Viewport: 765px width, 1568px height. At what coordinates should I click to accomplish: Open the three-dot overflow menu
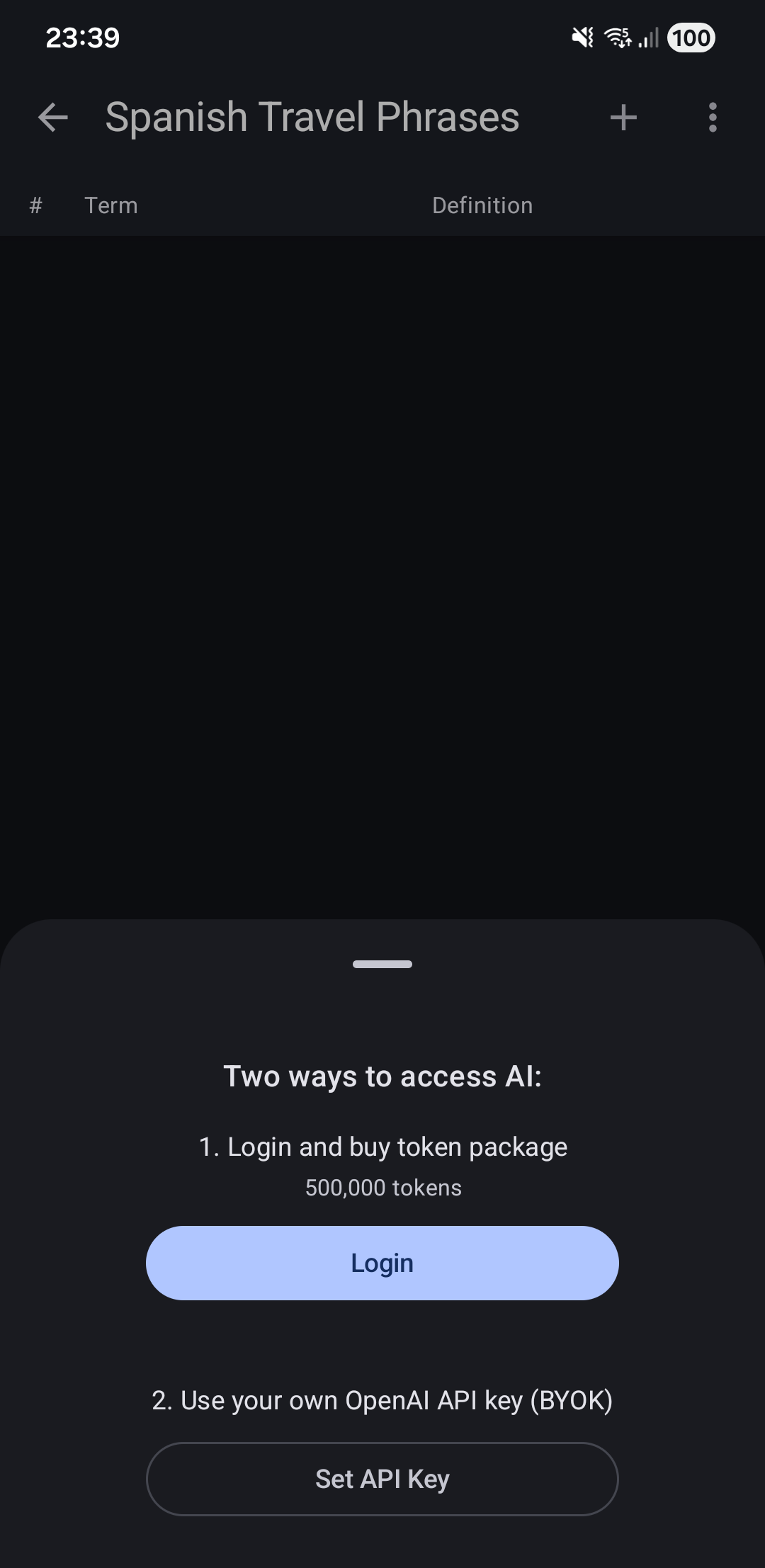click(x=713, y=117)
